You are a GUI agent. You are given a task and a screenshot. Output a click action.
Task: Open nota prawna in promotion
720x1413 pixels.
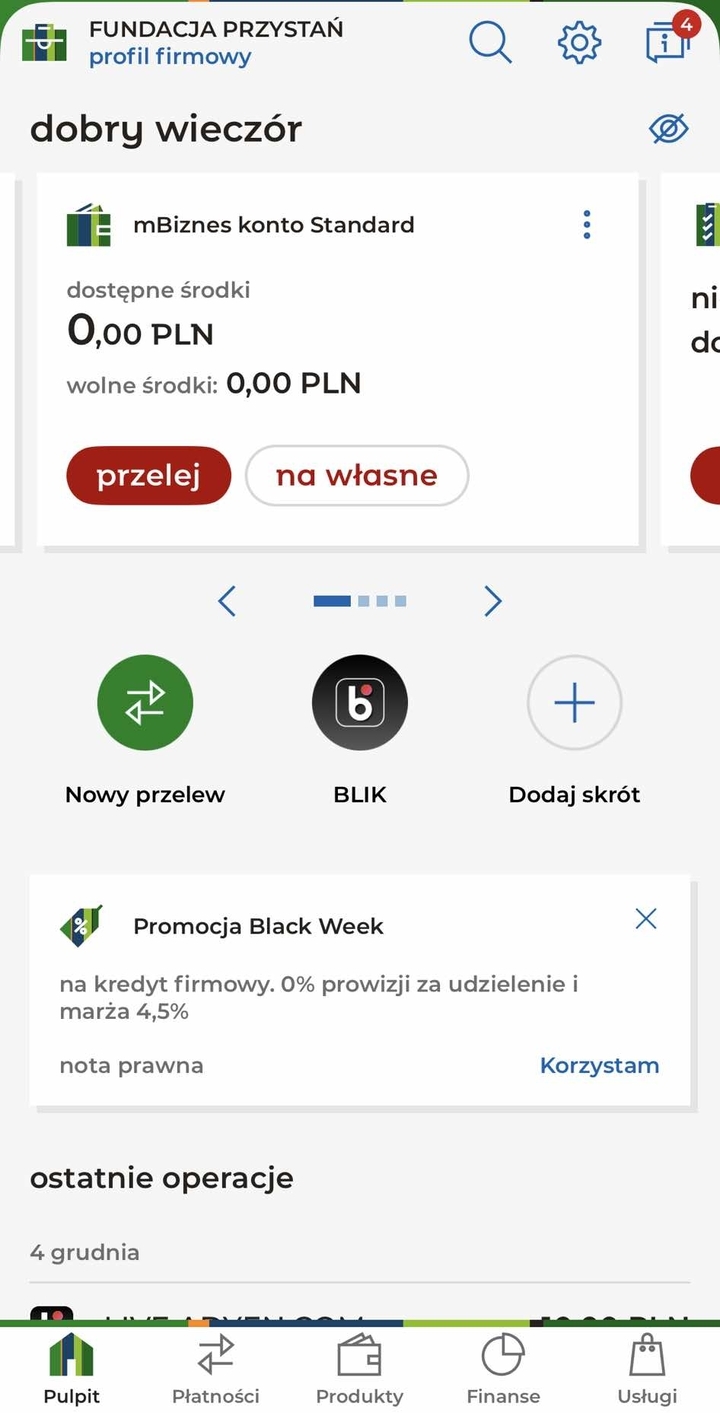coord(131,1066)
